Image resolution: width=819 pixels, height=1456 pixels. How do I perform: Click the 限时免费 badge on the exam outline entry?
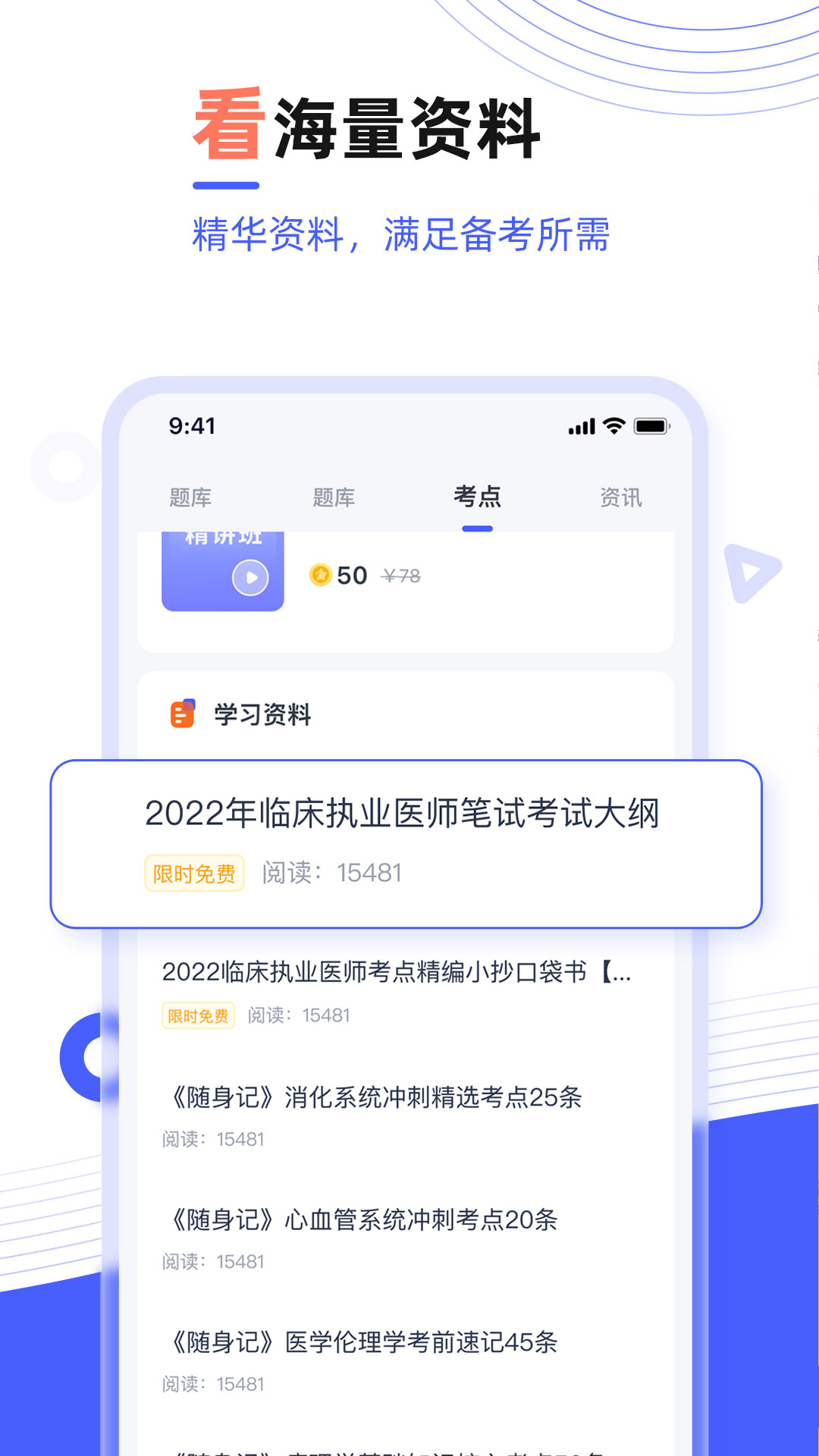coord(194,872)
